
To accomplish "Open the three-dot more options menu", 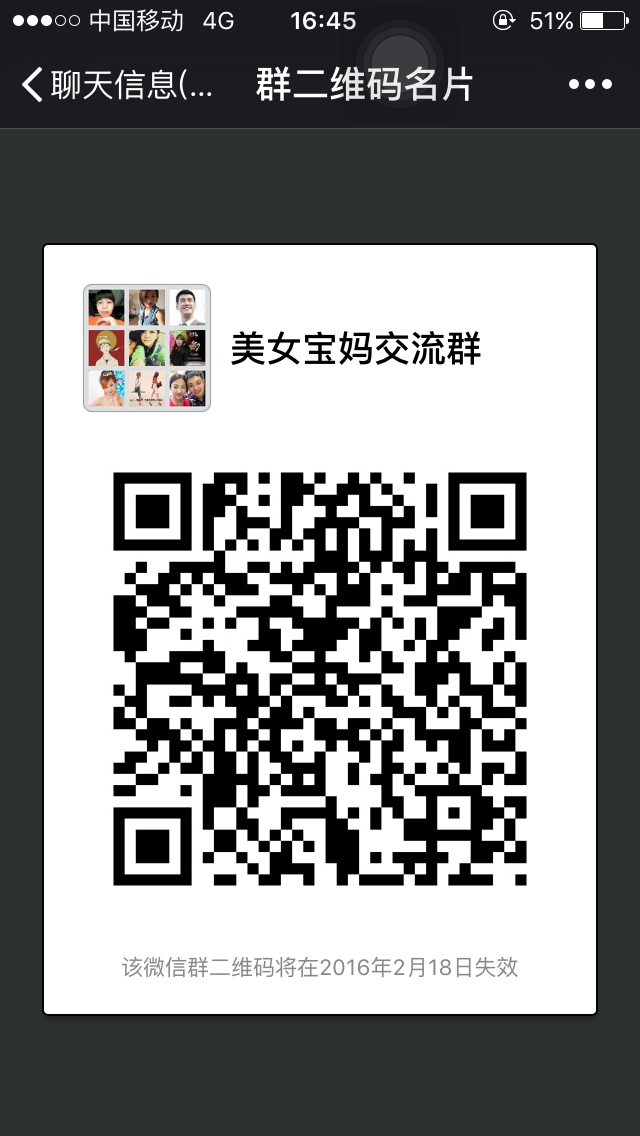I will (x=590, y=85).
